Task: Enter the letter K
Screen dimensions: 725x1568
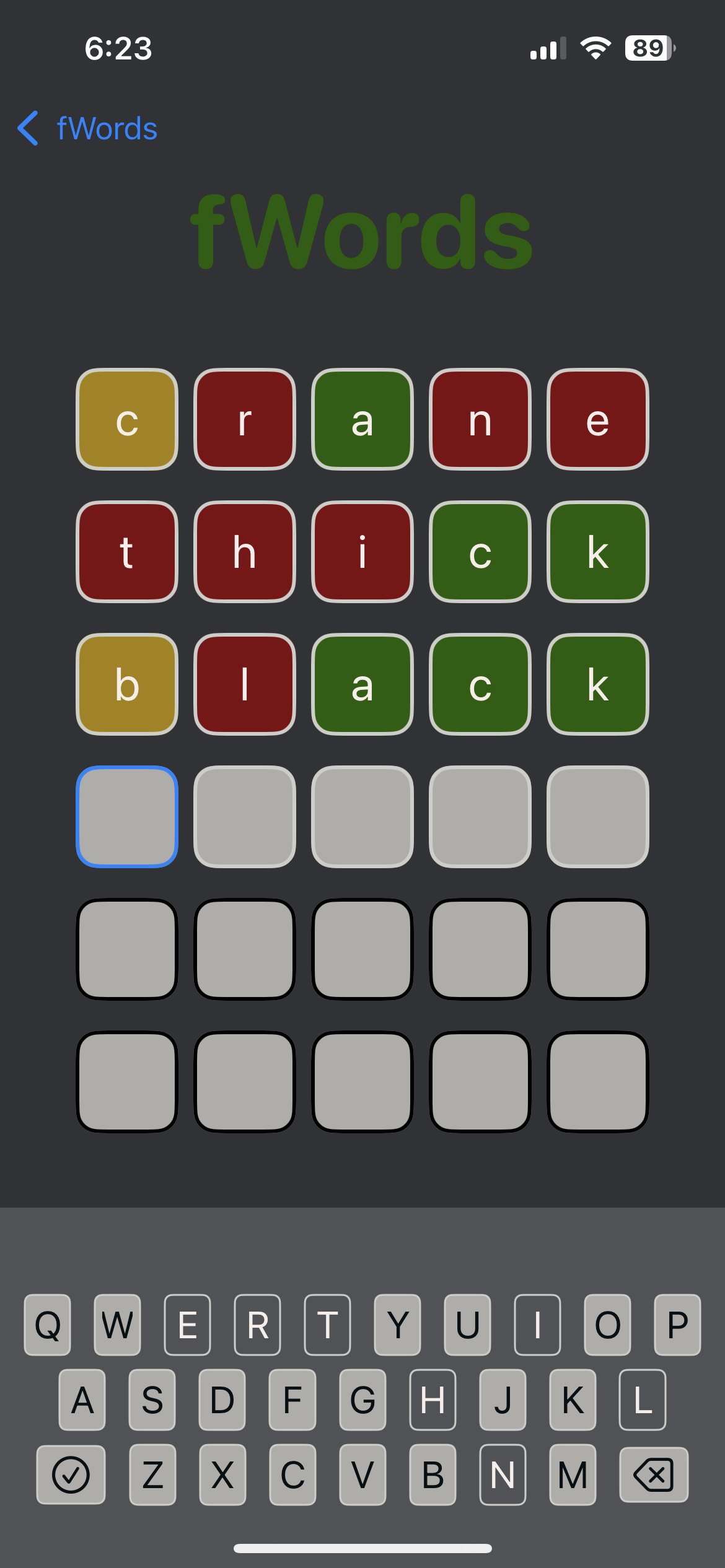Action: [x=573, y=1400]
